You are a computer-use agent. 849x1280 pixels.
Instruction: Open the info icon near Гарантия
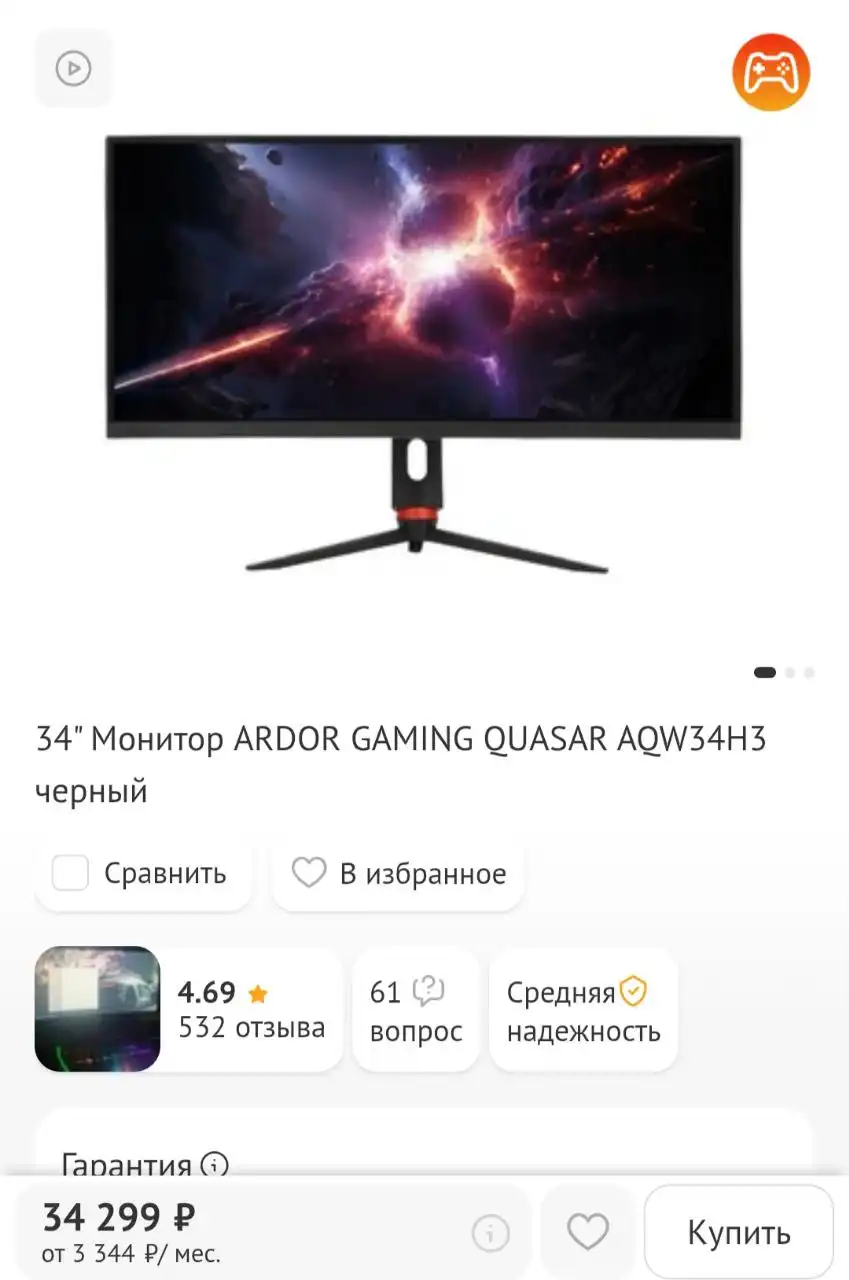(216, 1165)
